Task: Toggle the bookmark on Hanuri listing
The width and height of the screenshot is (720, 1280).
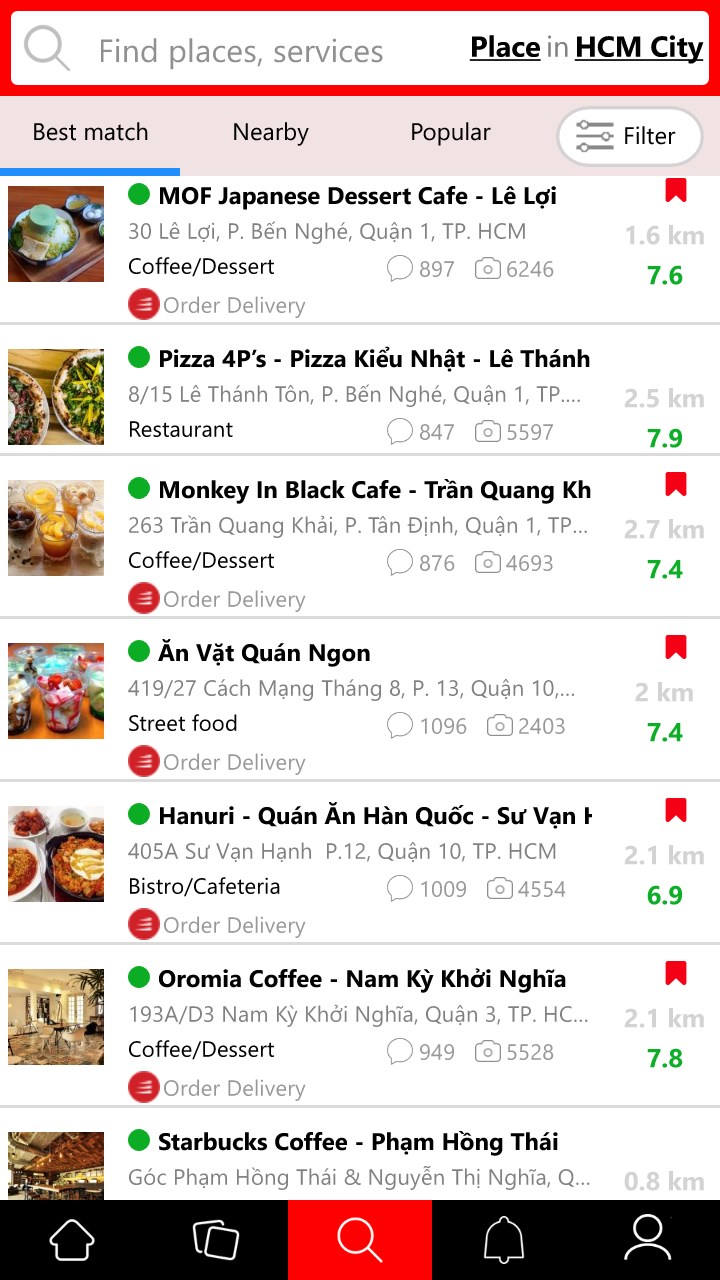Action: [676, 811]
